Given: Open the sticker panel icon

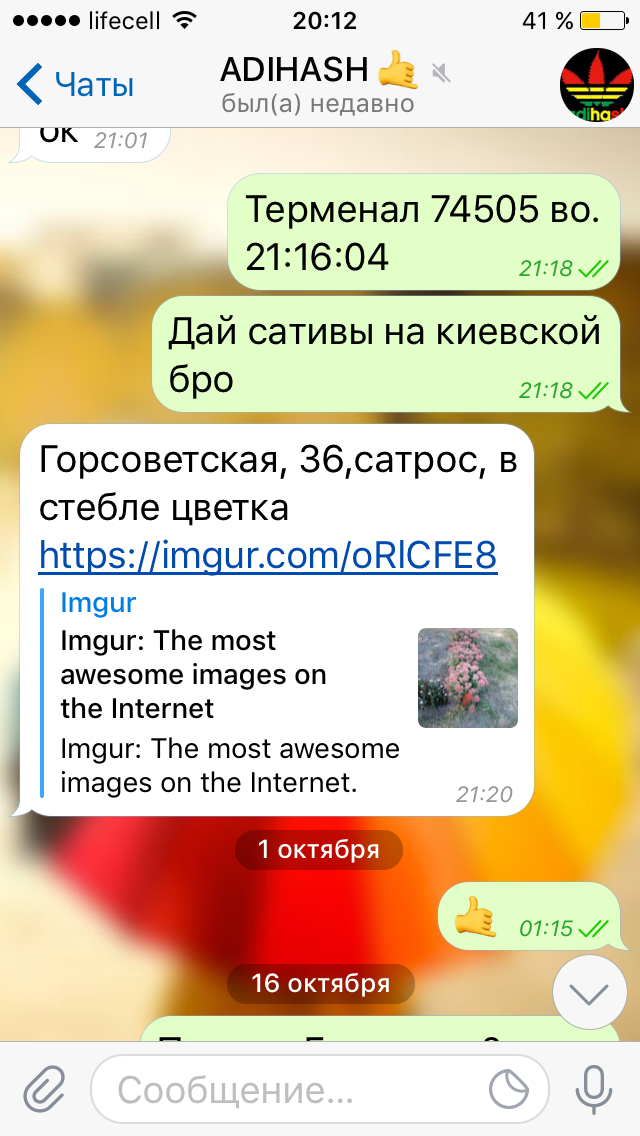Looking at the screenshot, I should (x=510, y=1089).
